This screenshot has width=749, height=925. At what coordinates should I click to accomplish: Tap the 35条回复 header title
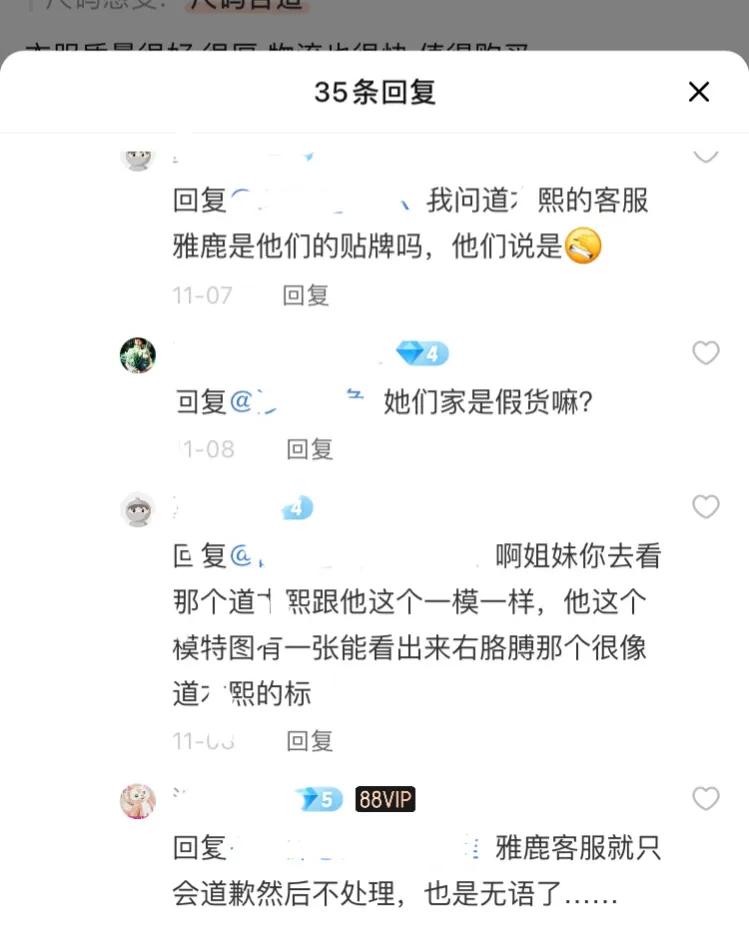[374, 91]
